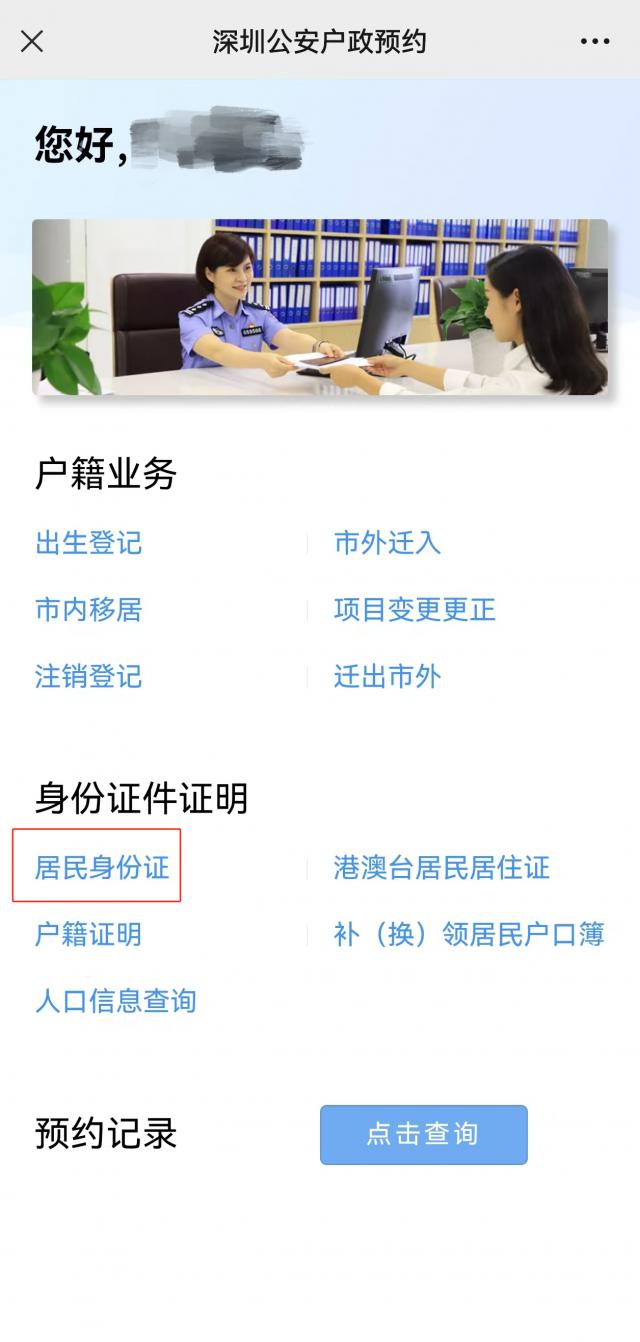
Task: Open 项目变更更正
Action: [414, 609]
